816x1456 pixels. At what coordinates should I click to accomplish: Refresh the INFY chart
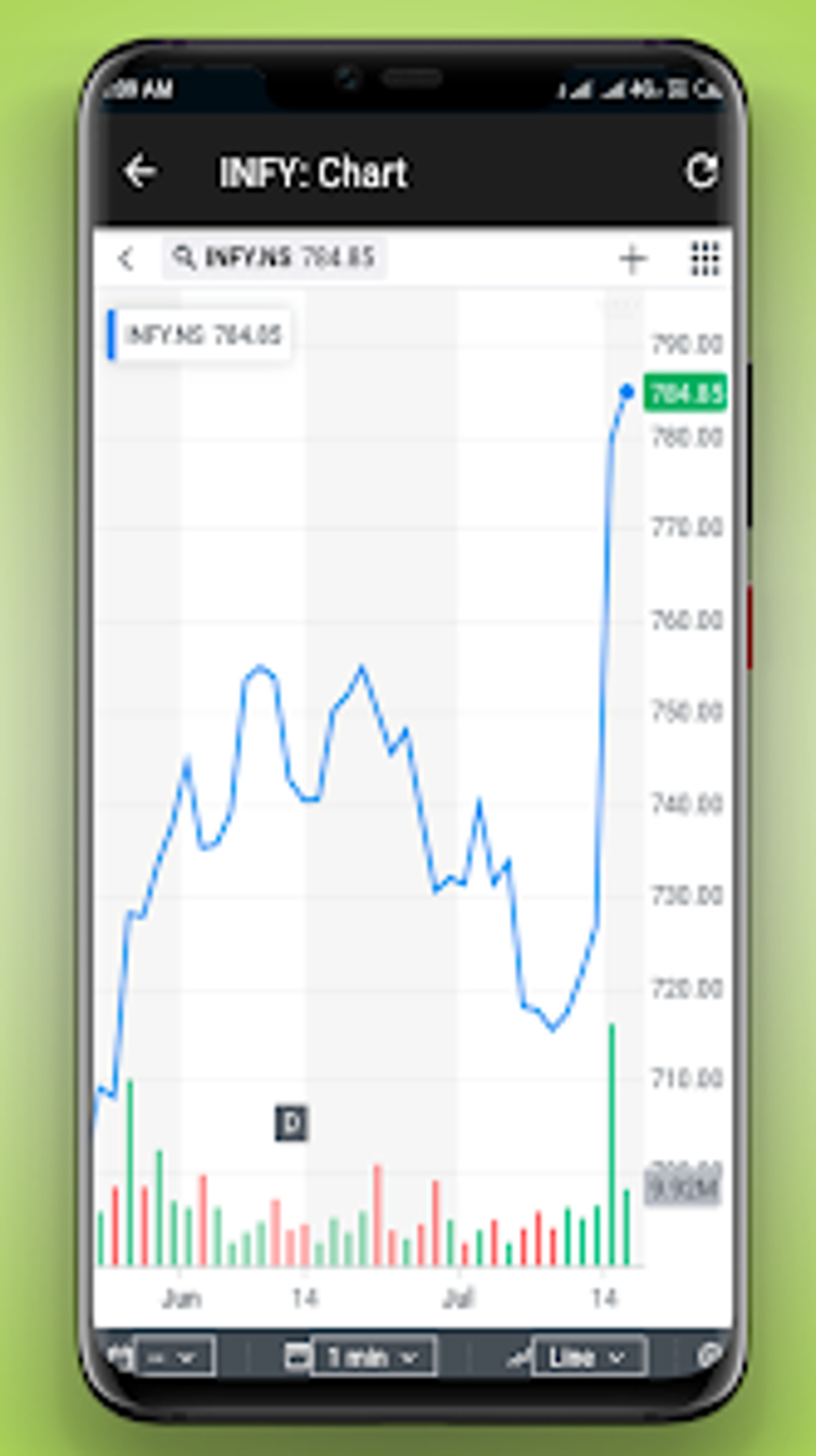point(702,170)
